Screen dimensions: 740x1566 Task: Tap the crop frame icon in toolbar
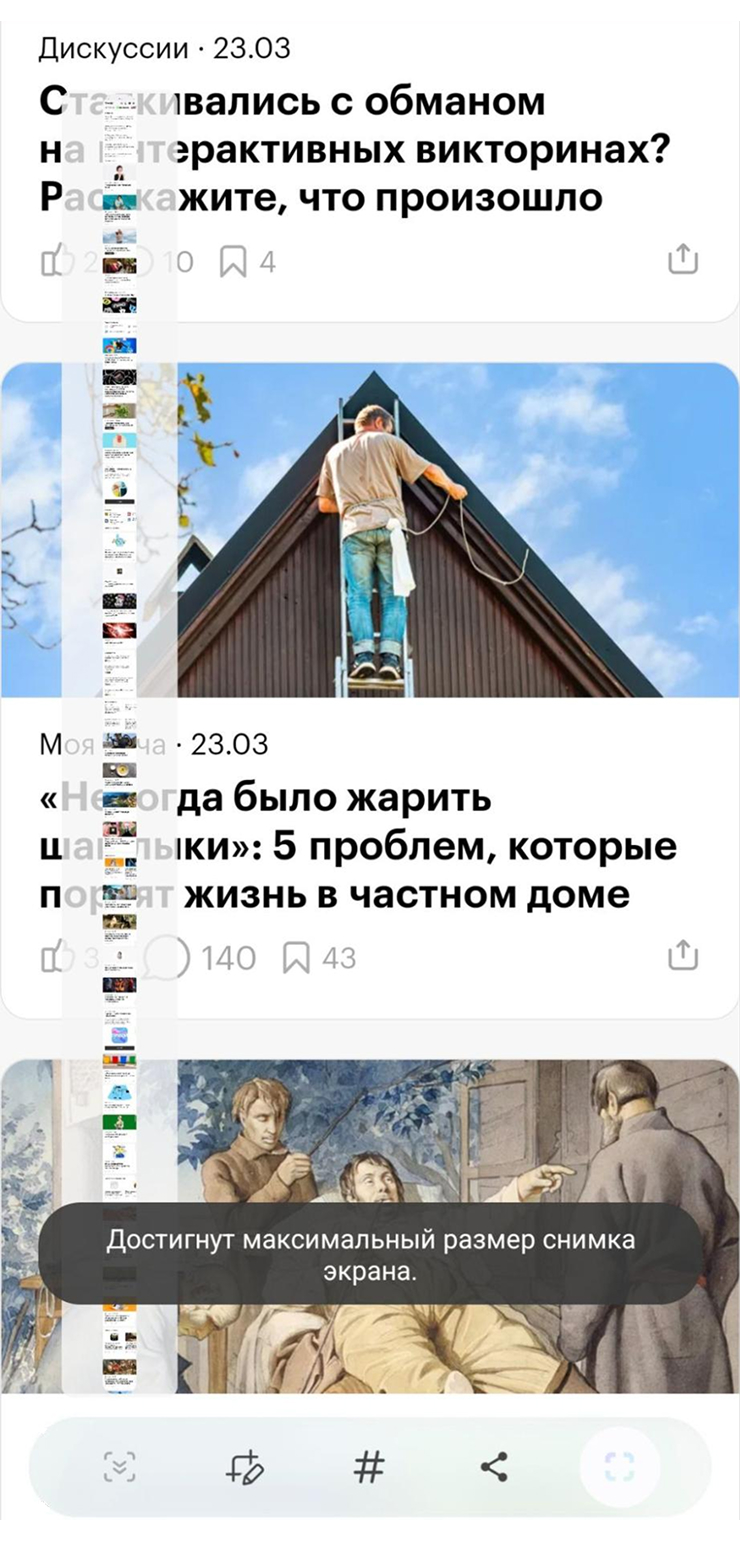(x=619, y=1467)
